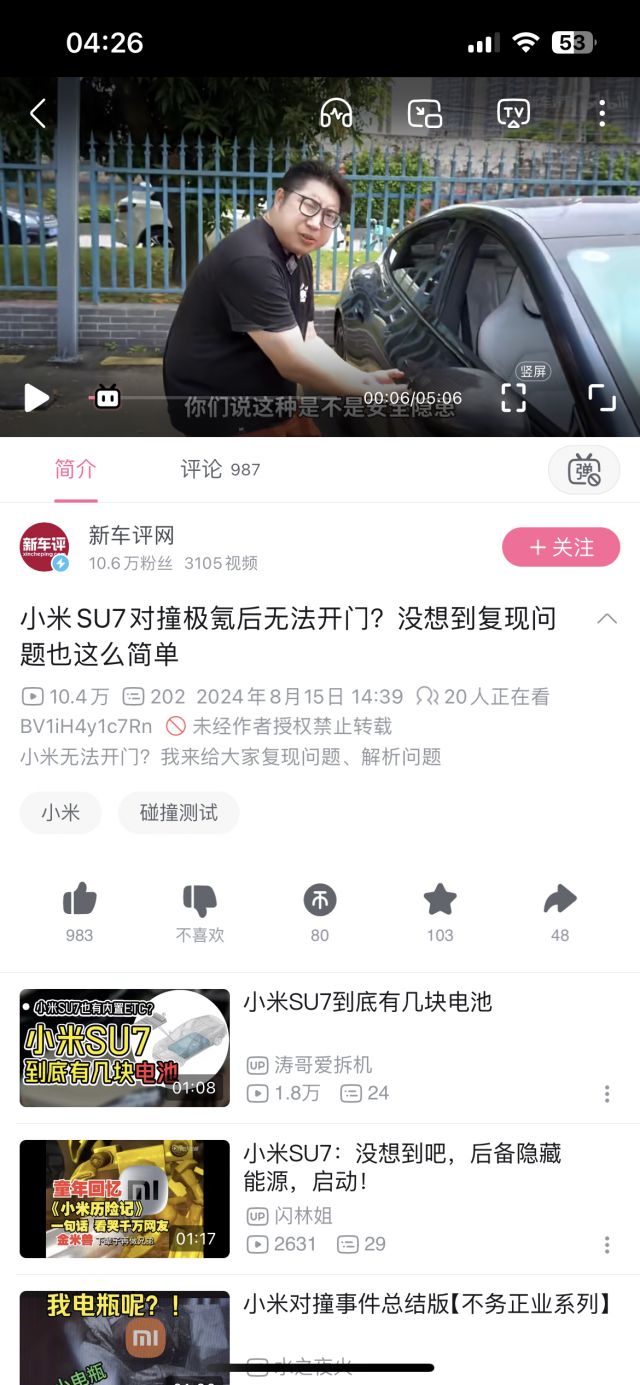Play the video
The image size is (640, 1385).
click(x=36, y=397)
